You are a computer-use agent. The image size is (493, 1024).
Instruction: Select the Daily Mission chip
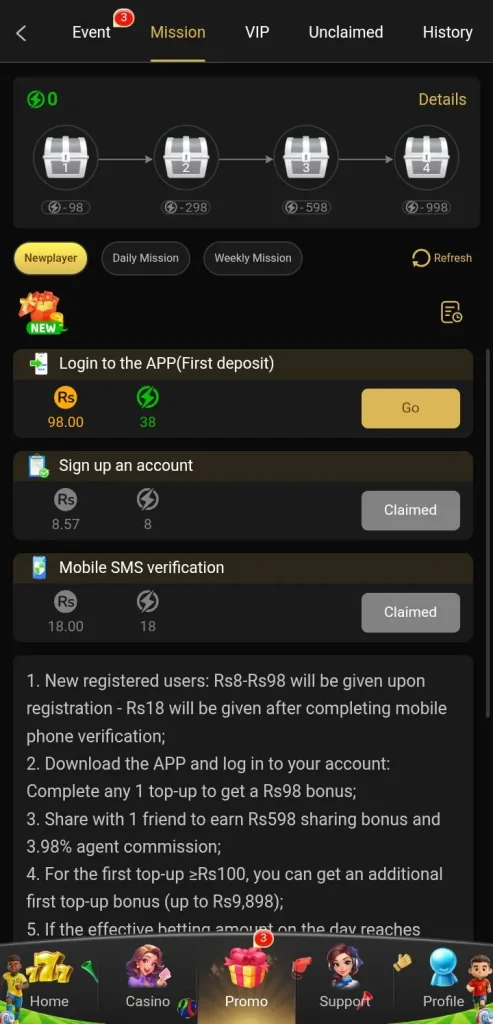[146, 258]
